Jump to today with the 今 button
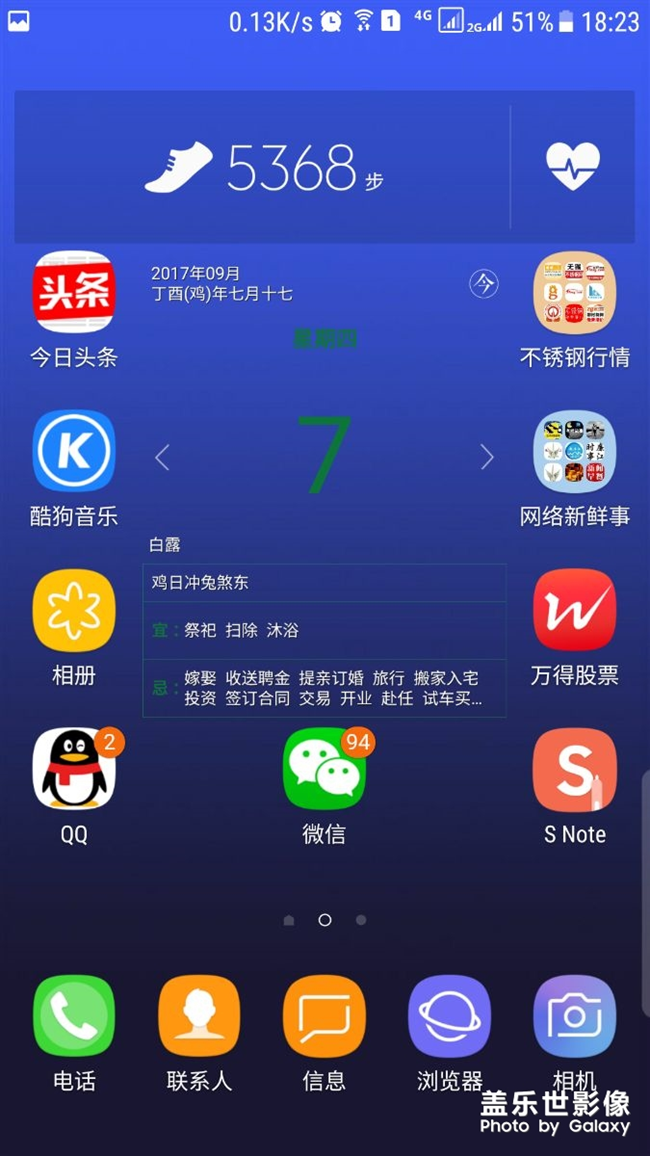Image resolution: width=650 pixels, height=1156 pixels. click(x=484, y=284)
